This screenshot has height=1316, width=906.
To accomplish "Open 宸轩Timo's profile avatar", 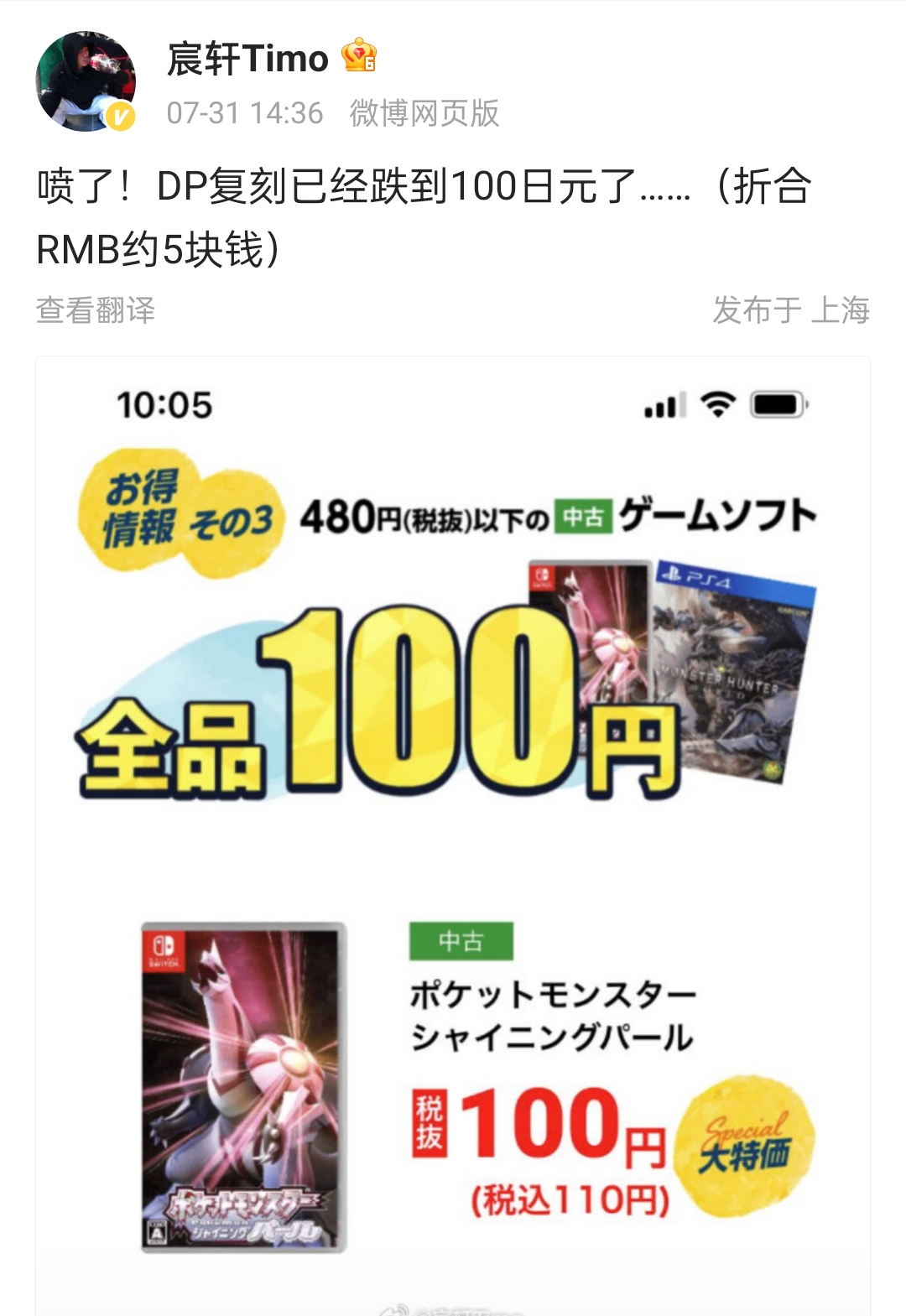I will (85, 81).
